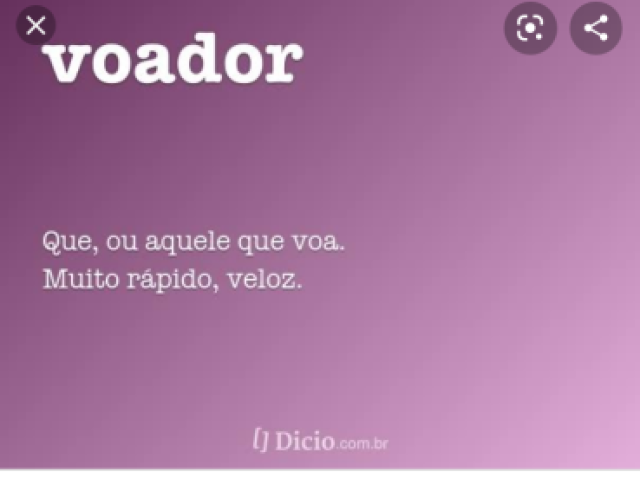Share this image
Screen dimensions: 640x478
click(596, 28)
